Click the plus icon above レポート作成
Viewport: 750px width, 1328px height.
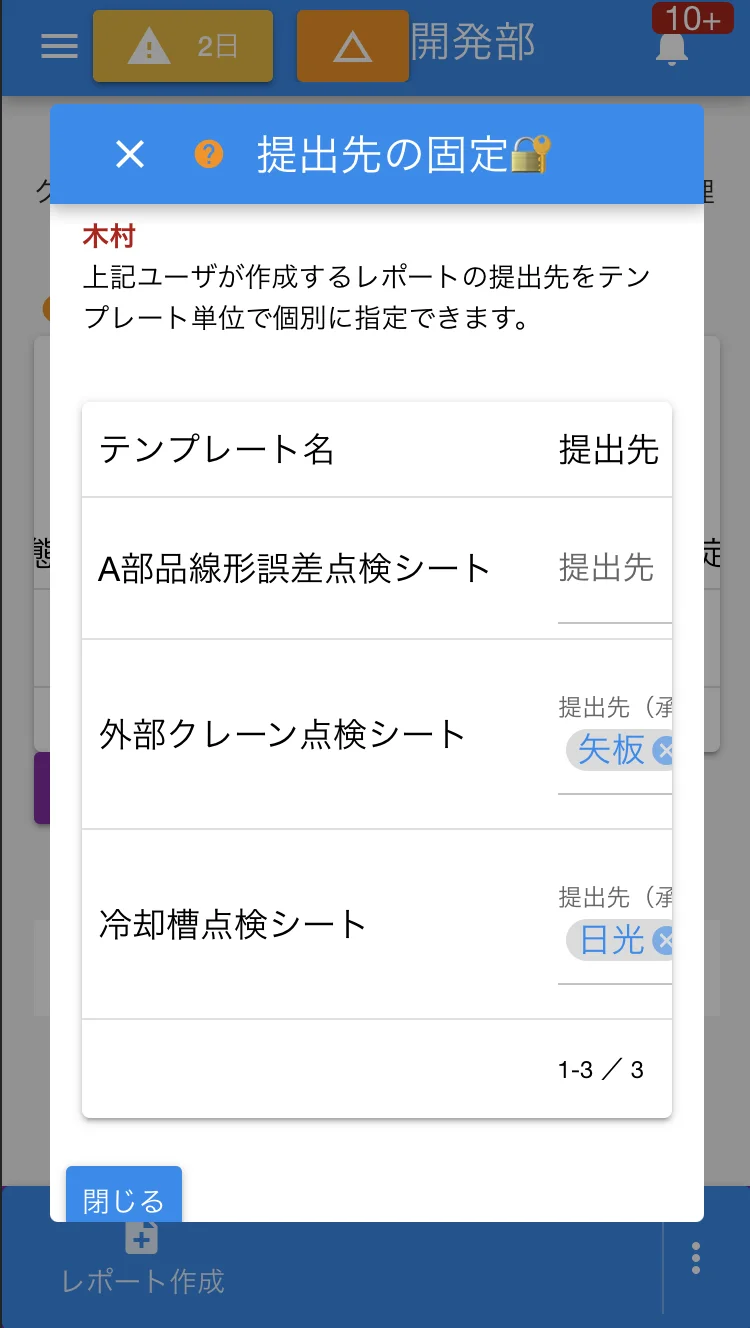pos(140,1237)
